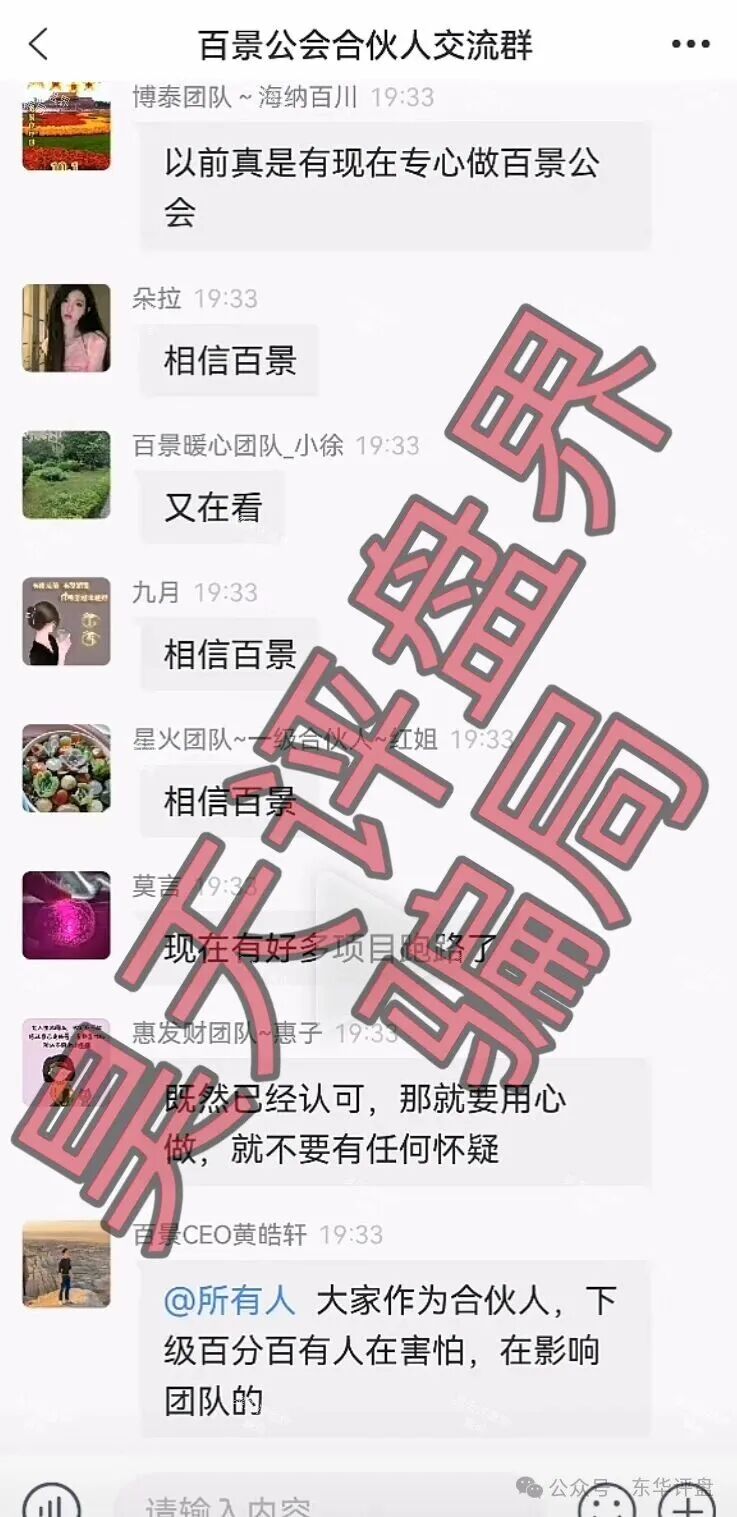
Task: View 莫言's avatar
Action: (66, 915)
